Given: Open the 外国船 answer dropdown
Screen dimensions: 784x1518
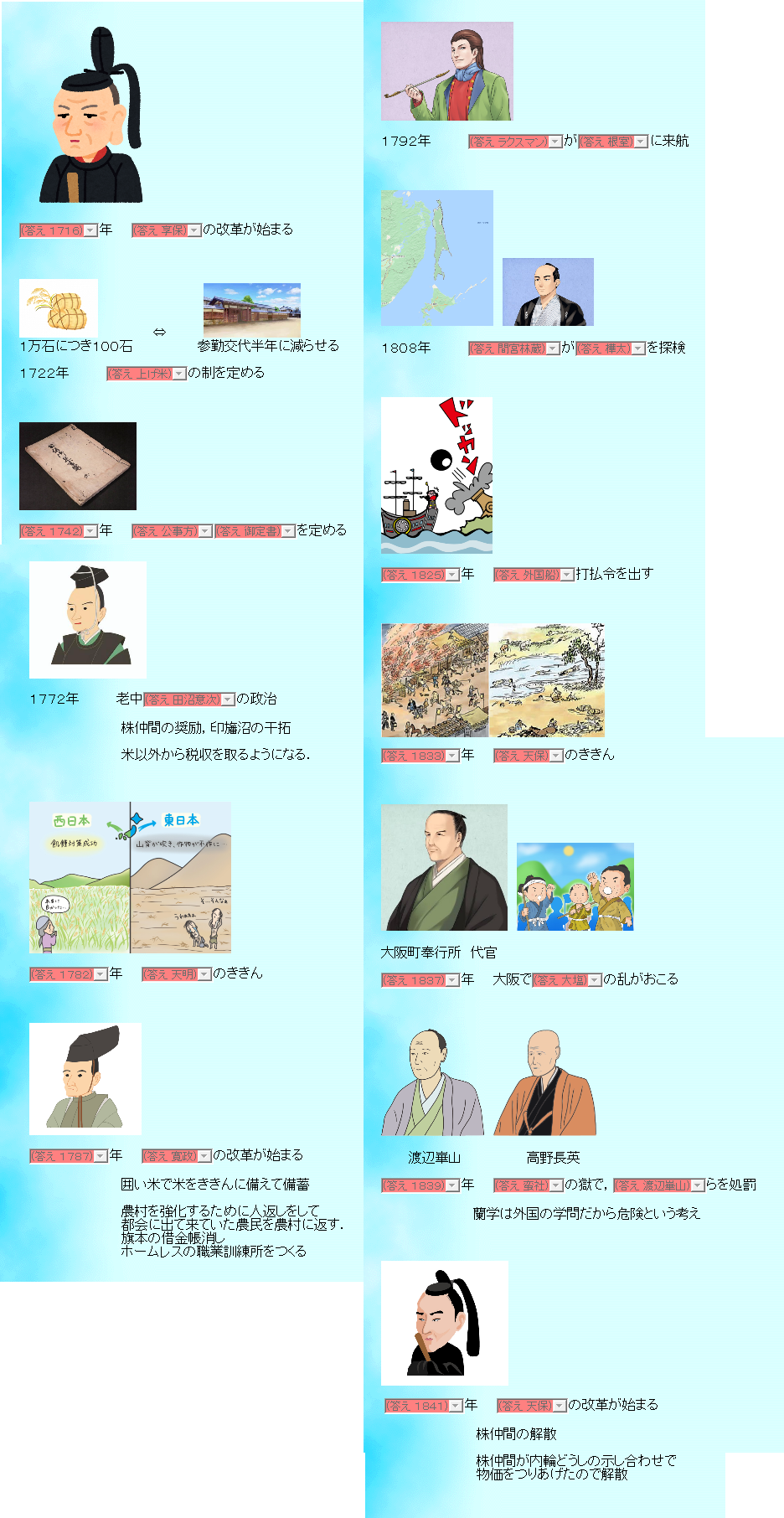Looking at the screenshot, I should point(534,575).
